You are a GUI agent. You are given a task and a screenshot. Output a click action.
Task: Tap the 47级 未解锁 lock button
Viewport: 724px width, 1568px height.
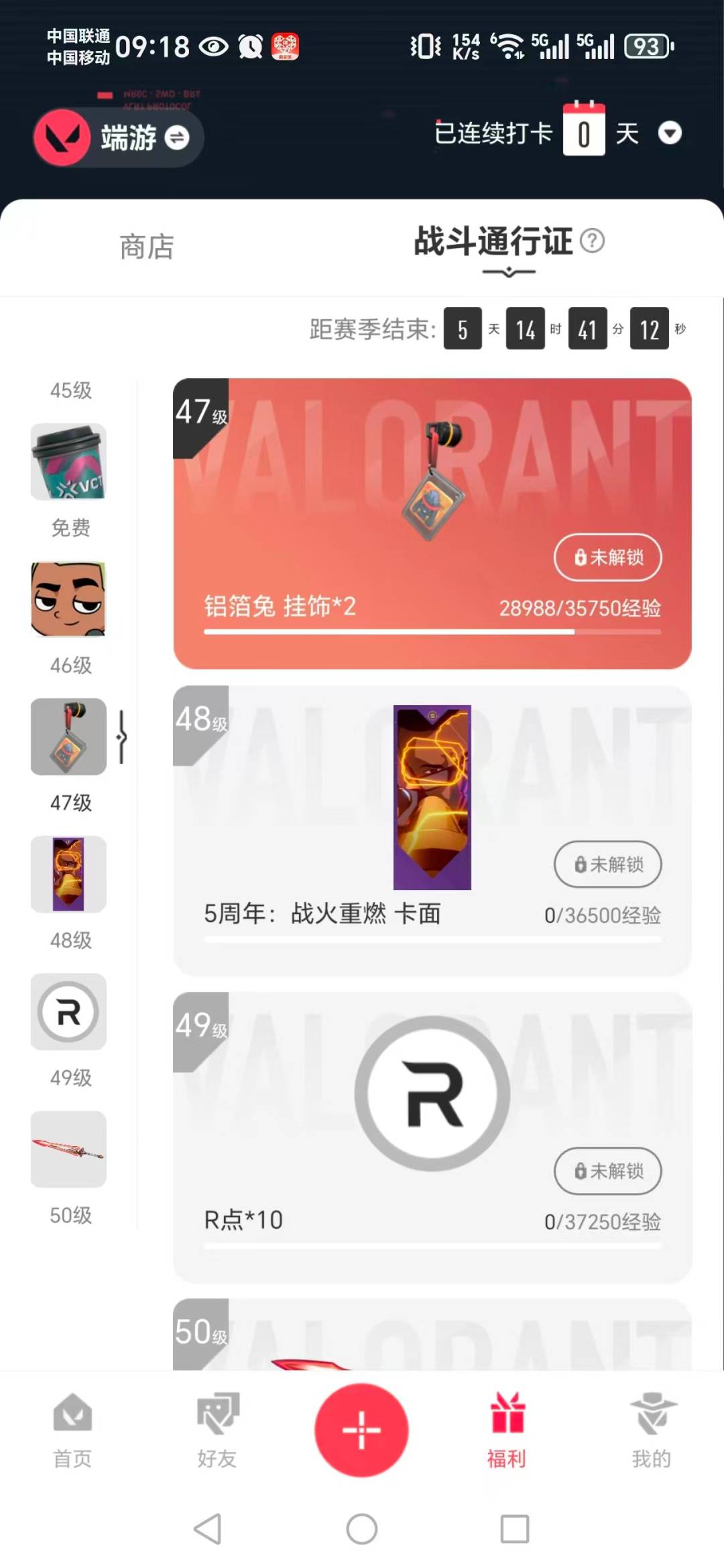[x=607, y=557]
